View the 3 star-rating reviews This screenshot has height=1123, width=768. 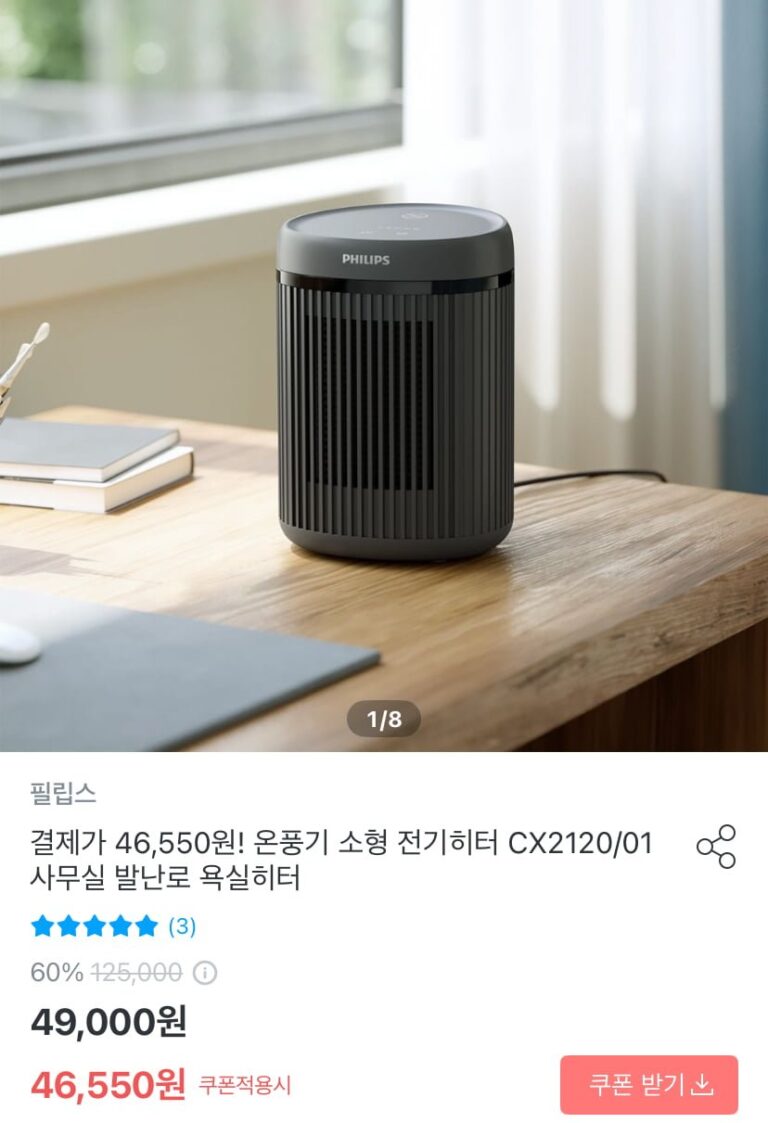pos(181,926)
